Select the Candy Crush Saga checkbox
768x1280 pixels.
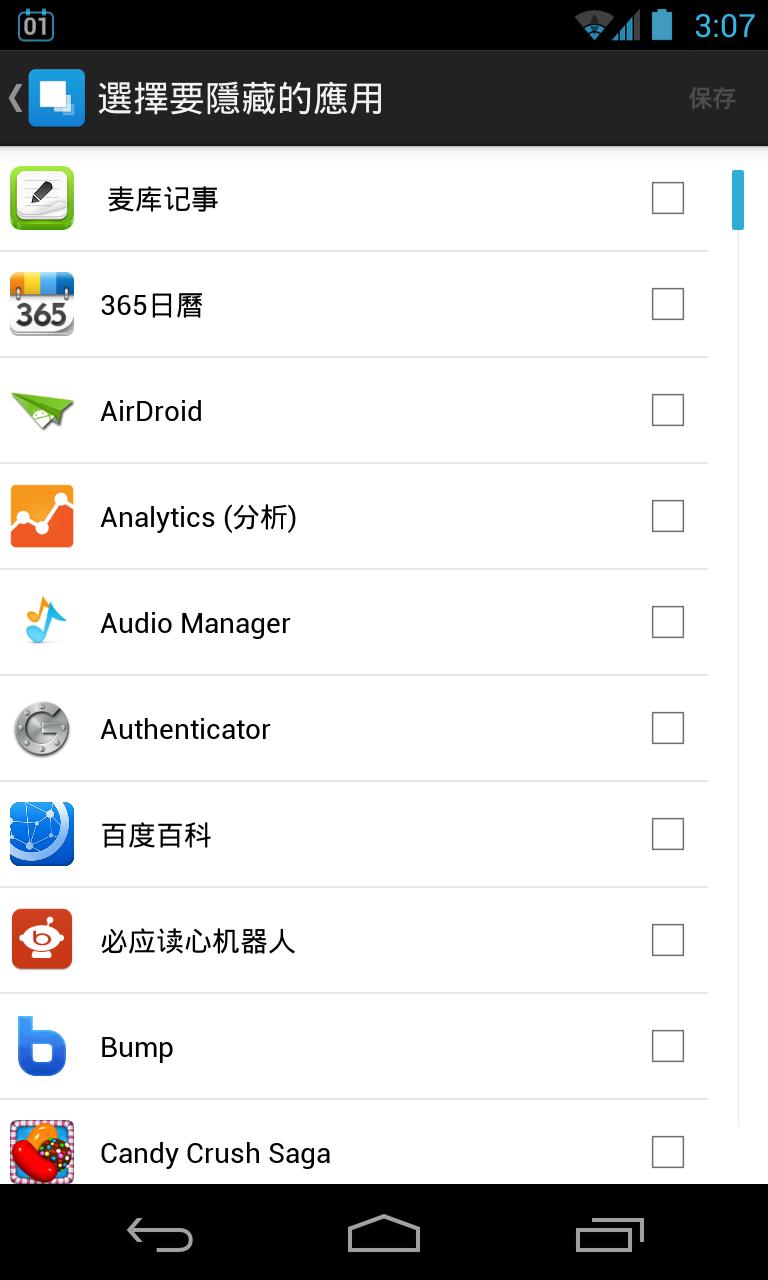[668, 1152]
